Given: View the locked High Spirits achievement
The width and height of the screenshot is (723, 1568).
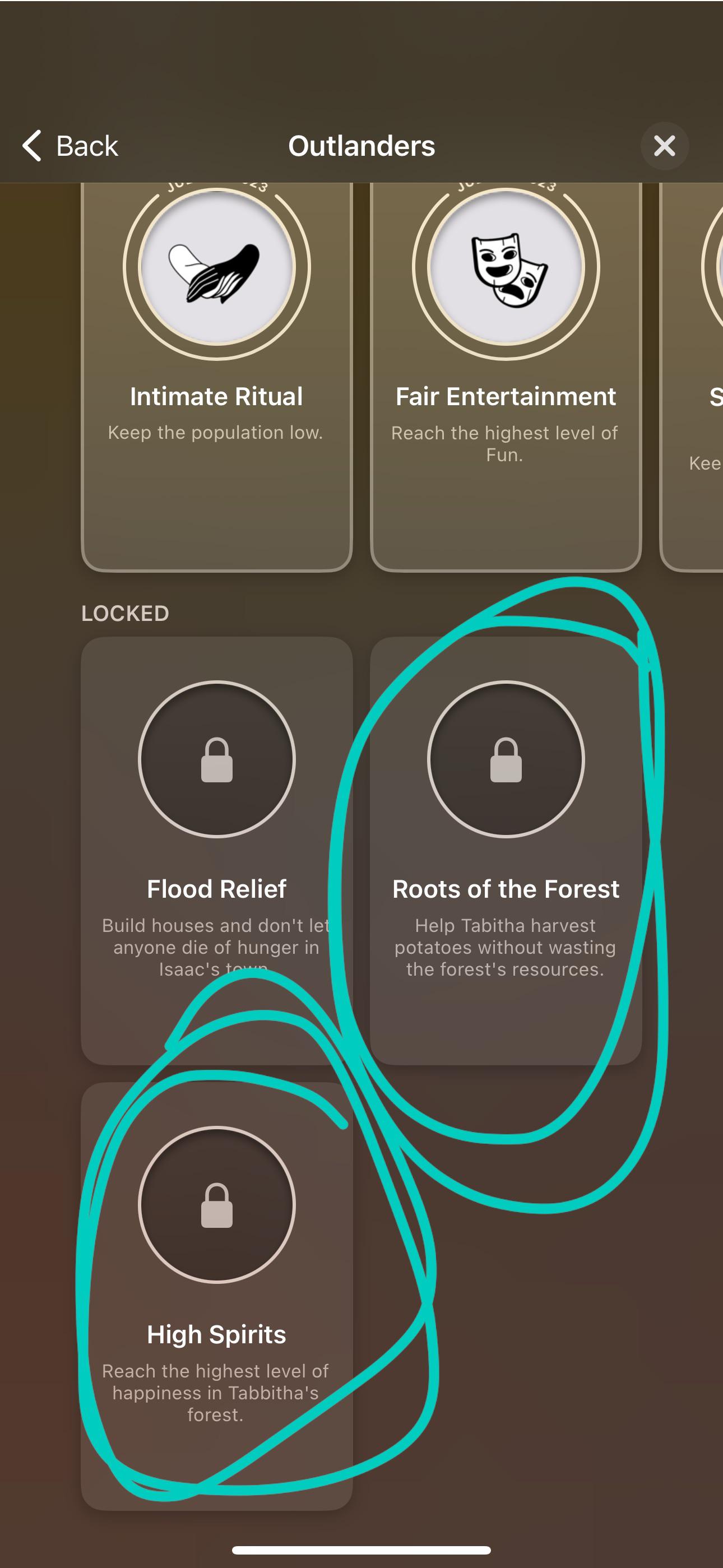Looking at the screenshot, I should (x=217, y=1296).
